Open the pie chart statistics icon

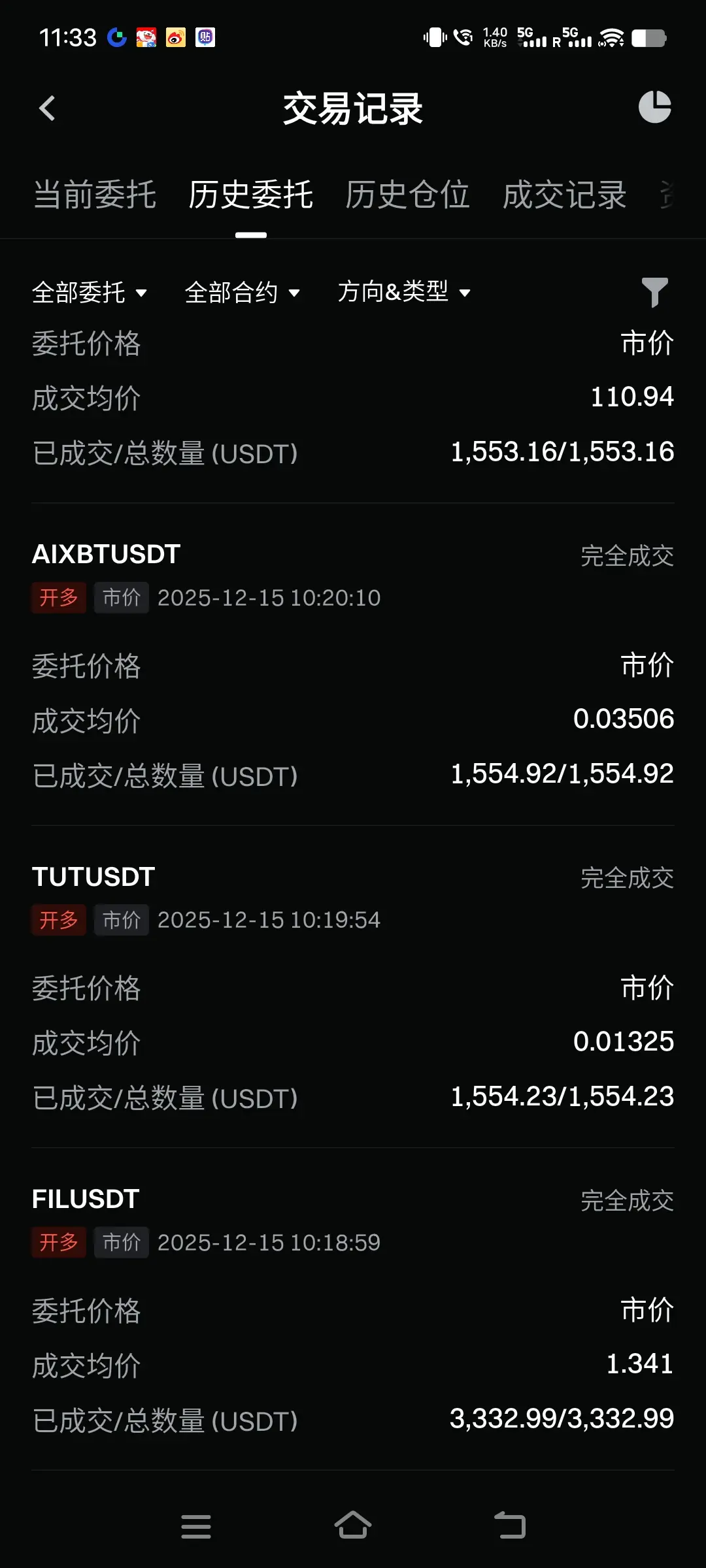point(654,107)
